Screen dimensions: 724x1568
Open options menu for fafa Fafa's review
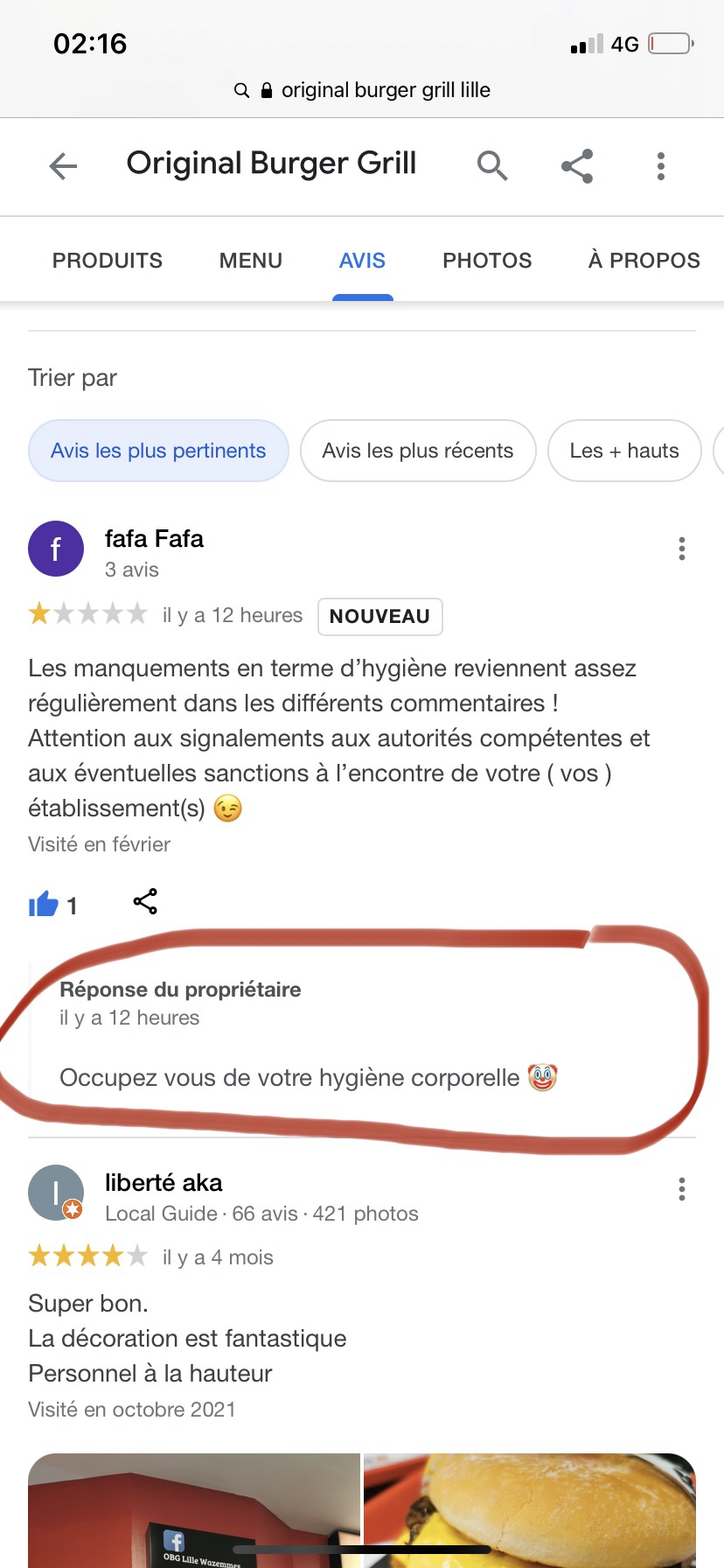[x=682, y=549]
